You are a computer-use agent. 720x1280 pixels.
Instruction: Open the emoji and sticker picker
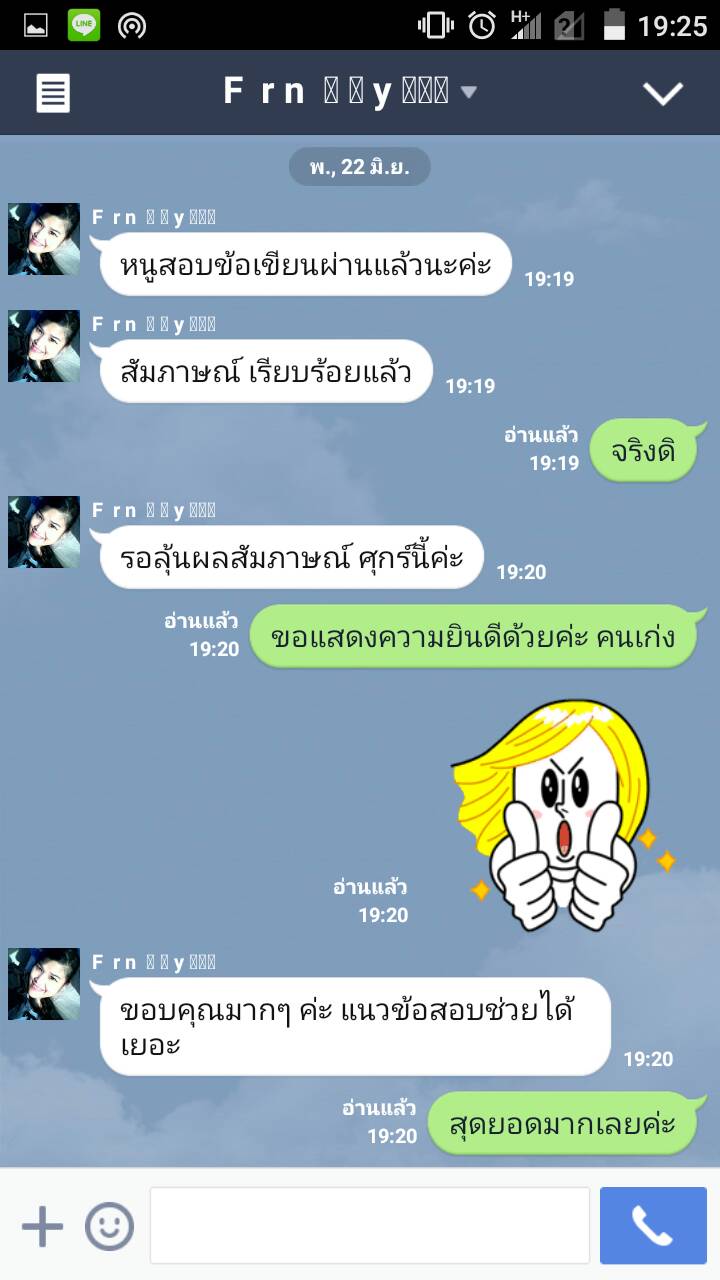pyautogui.click(x=109, y=1226)
